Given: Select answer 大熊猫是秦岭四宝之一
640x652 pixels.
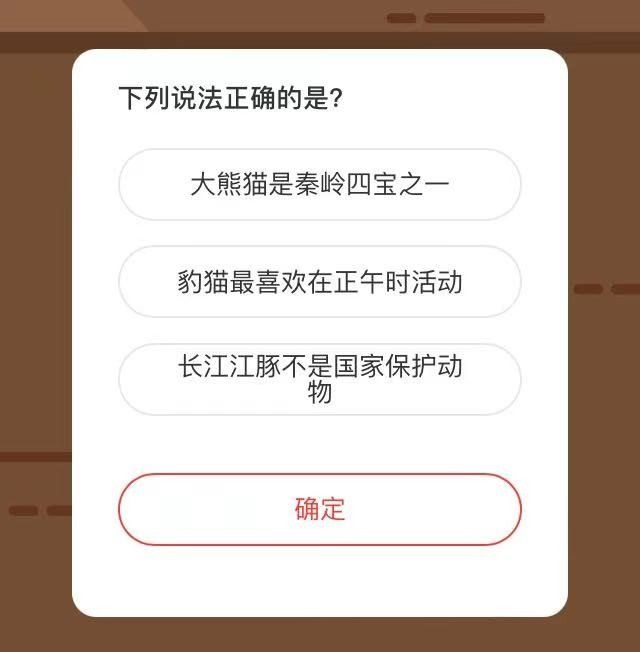Looking at the screenshot, I should coord(319,185).
